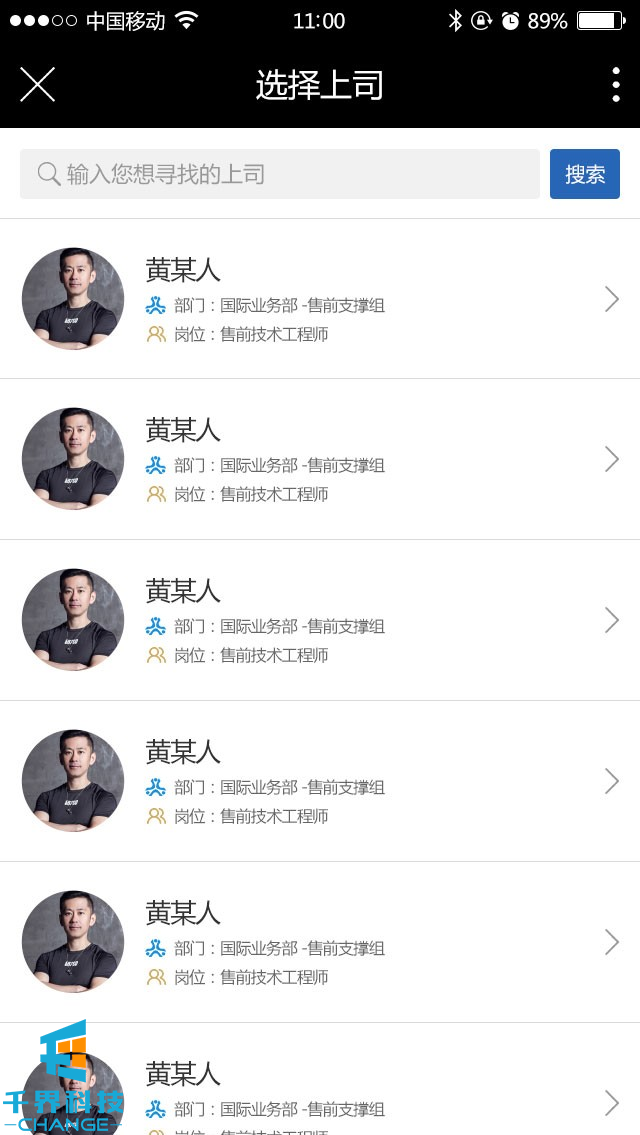Open the three-dot overflow menu
640x1135 pixels.
click(x=615, y=85)
